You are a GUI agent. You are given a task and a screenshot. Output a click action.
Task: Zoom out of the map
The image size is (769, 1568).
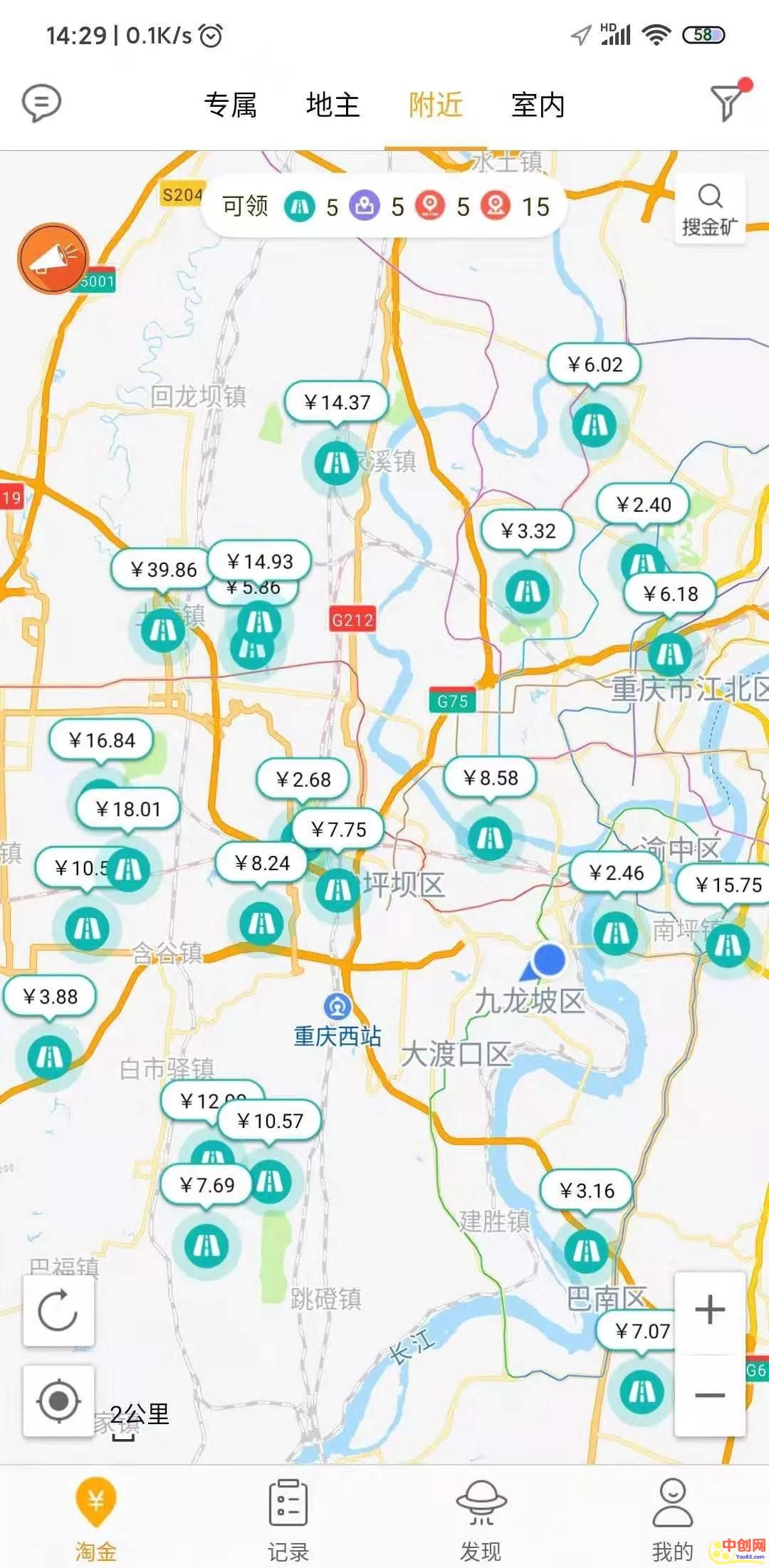710,1395
